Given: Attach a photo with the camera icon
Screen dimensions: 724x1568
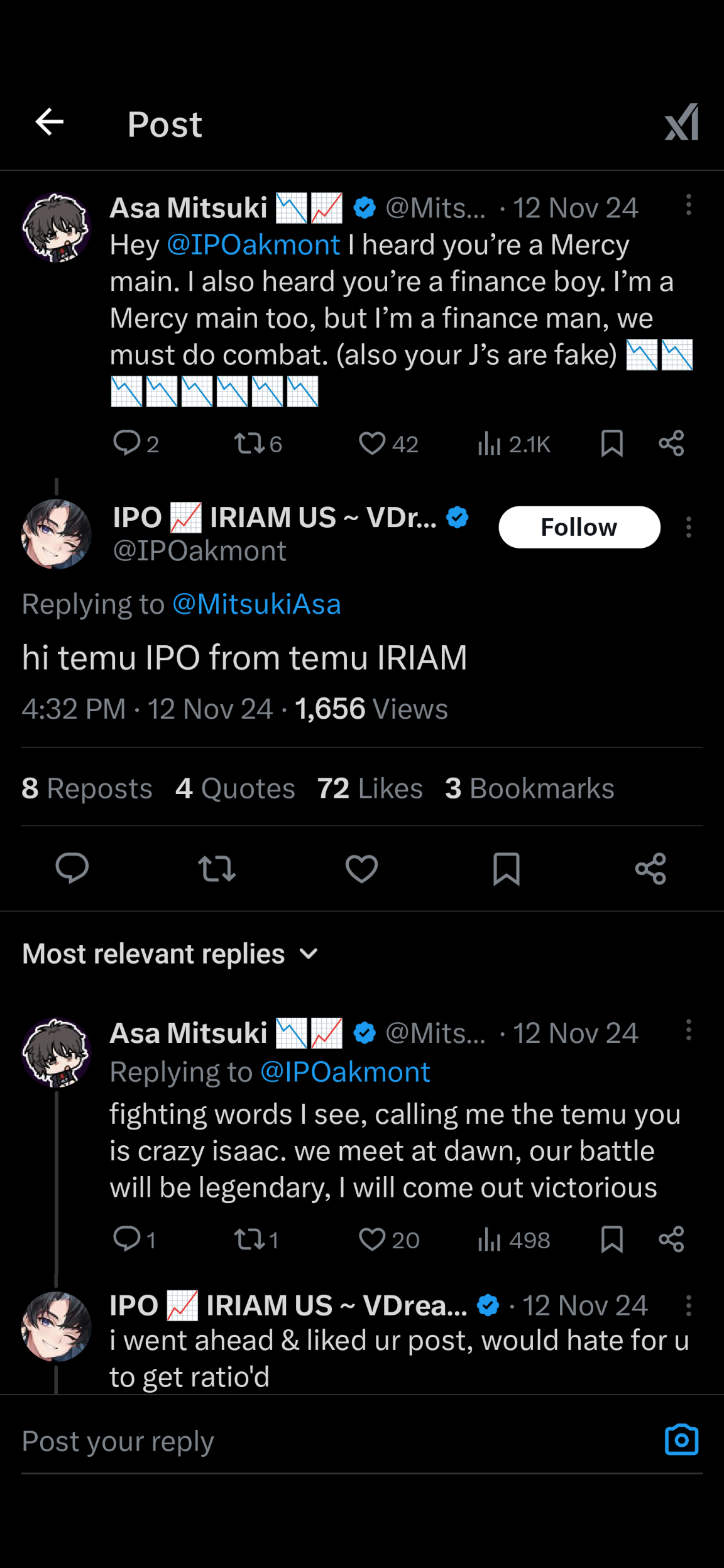Looking at the screenshot, I should point(681,1440).
